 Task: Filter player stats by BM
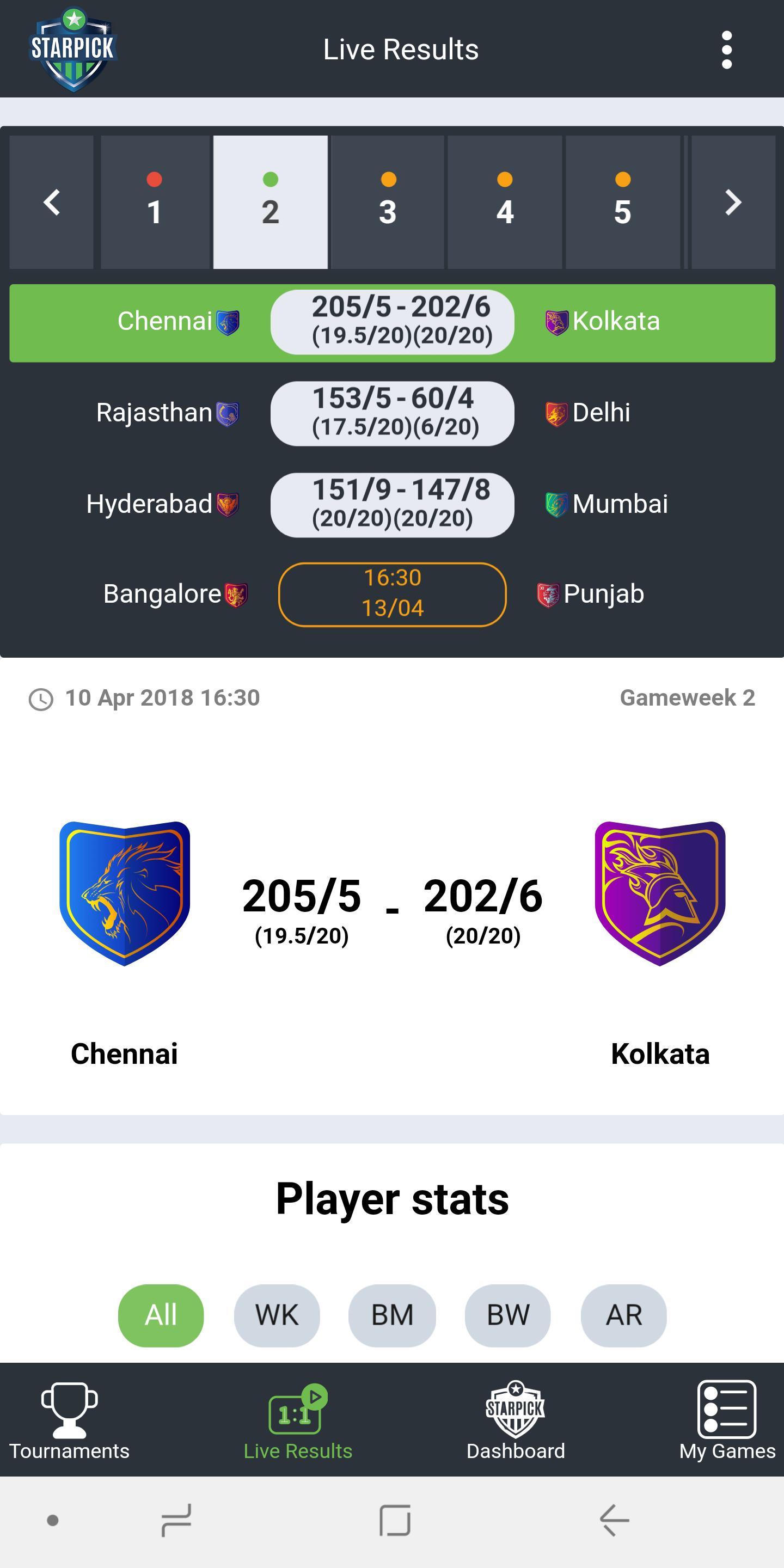point(392,1315)
